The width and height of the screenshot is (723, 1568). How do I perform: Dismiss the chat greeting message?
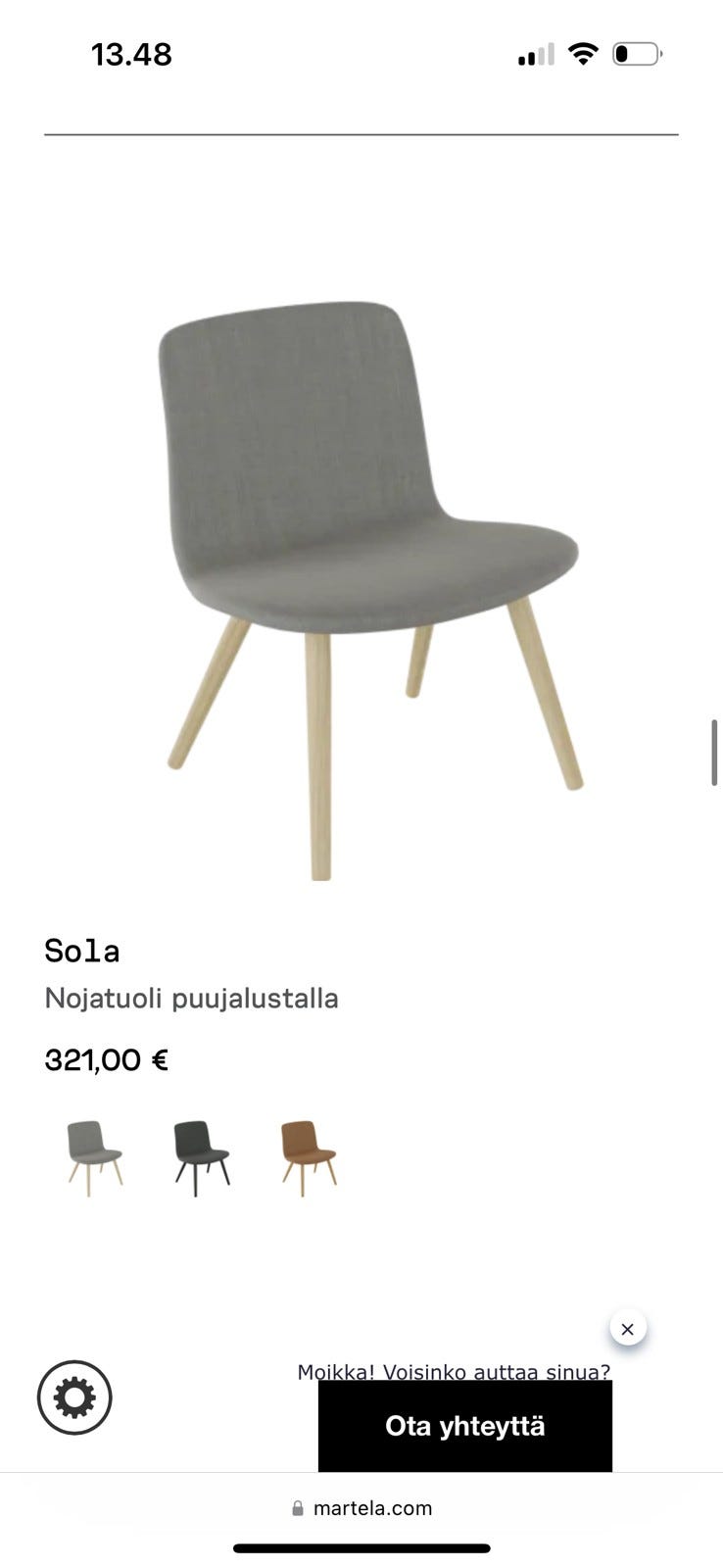pyautogui.click(x=627, y=1328)
